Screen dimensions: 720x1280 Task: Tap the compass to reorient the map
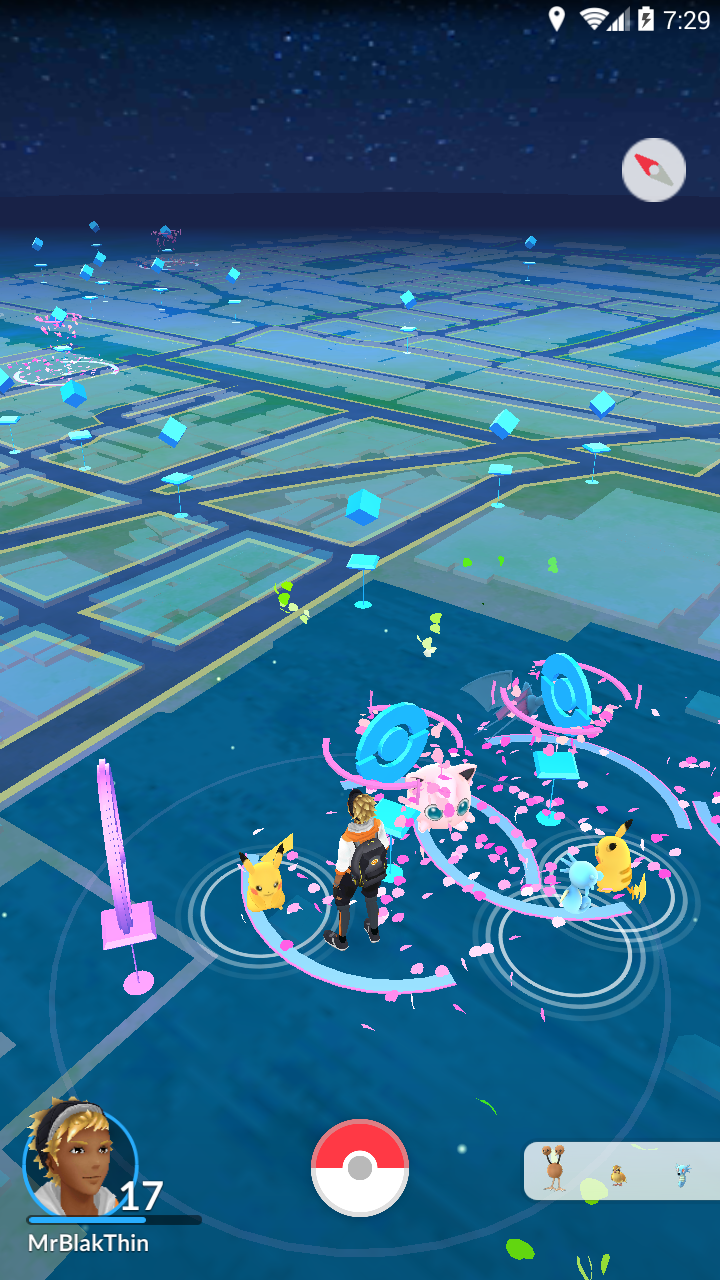(x=654, y=170)
